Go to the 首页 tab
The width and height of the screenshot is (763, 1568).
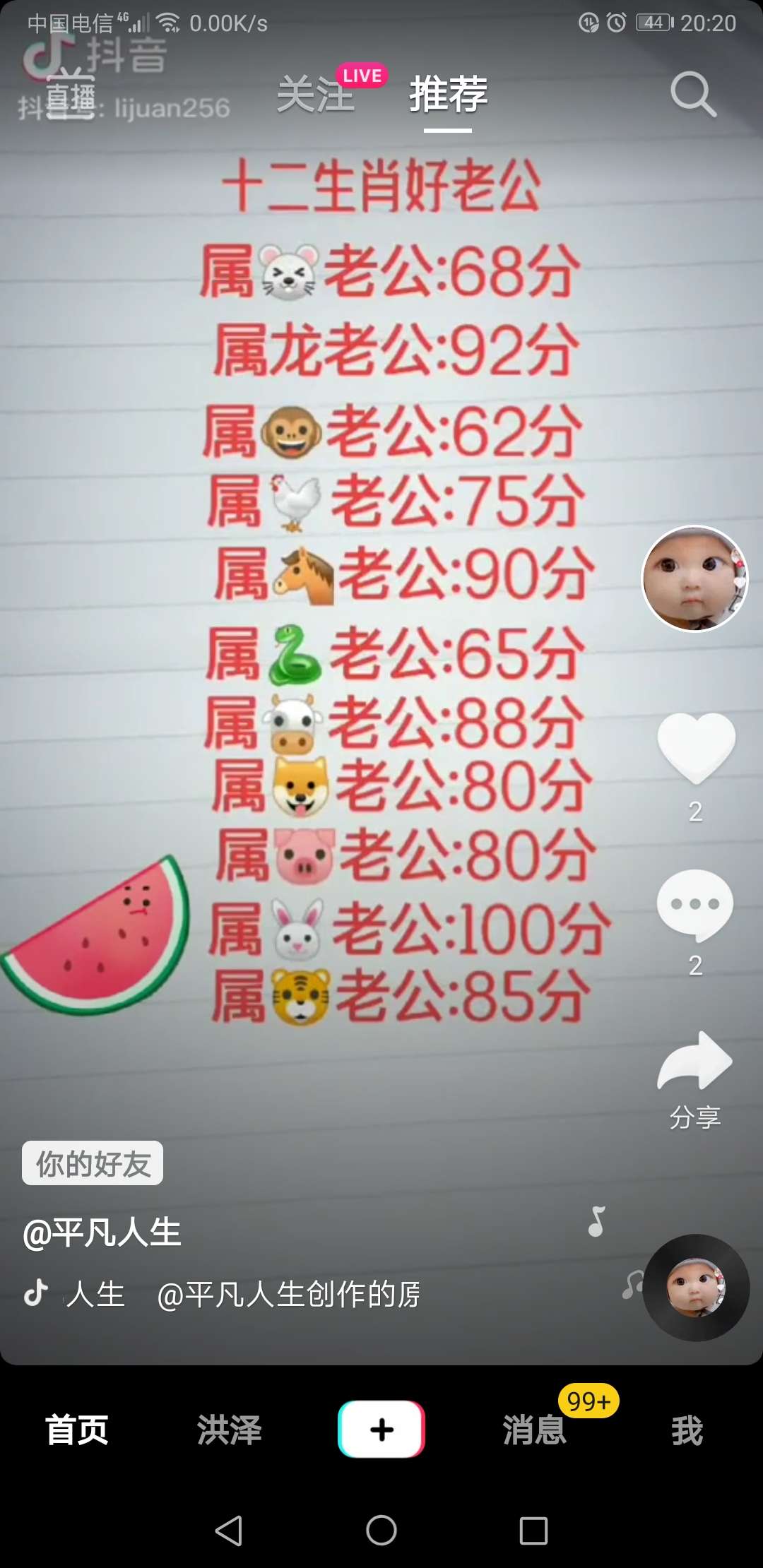(77, 1430)
